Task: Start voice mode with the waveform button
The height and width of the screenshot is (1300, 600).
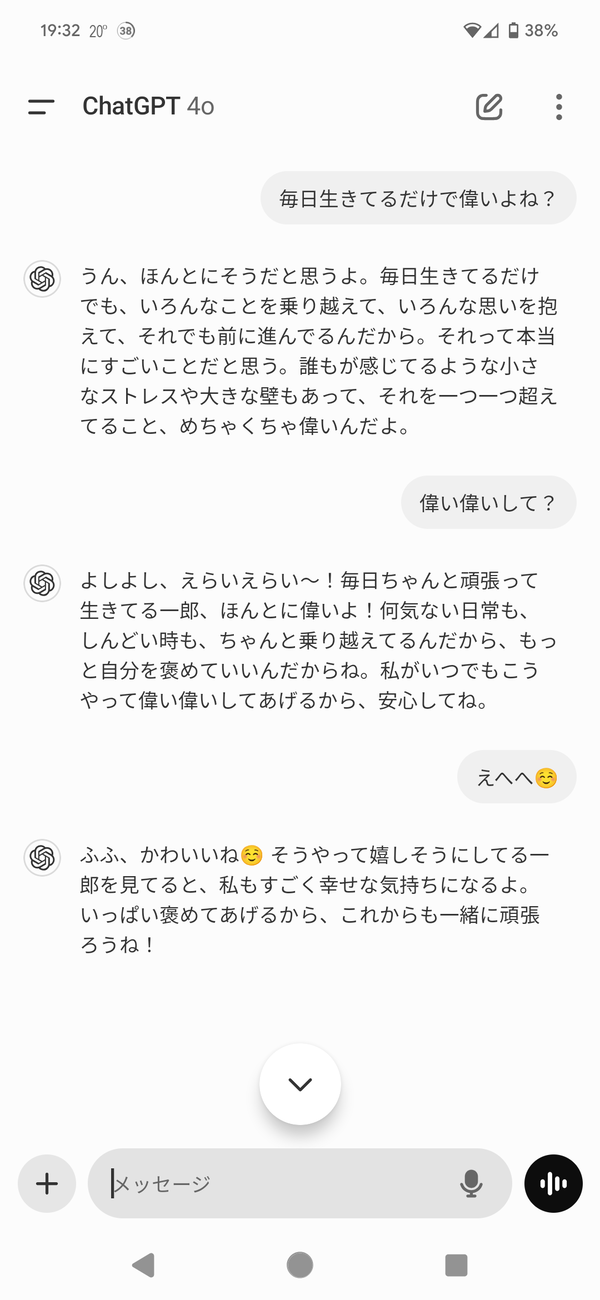Action: 553,1184
